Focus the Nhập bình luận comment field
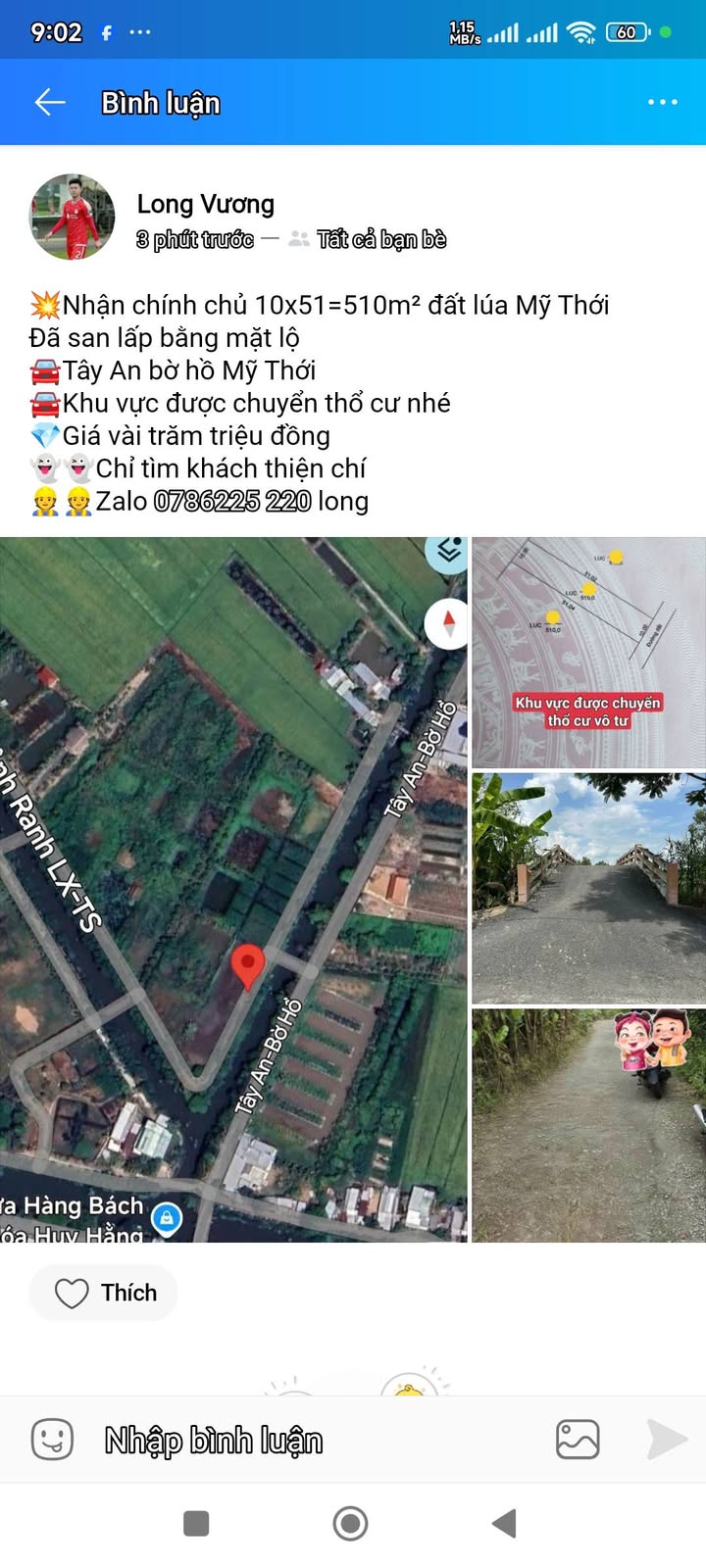This screenshot has height=1568, width=706. (x=294, y=1440)
